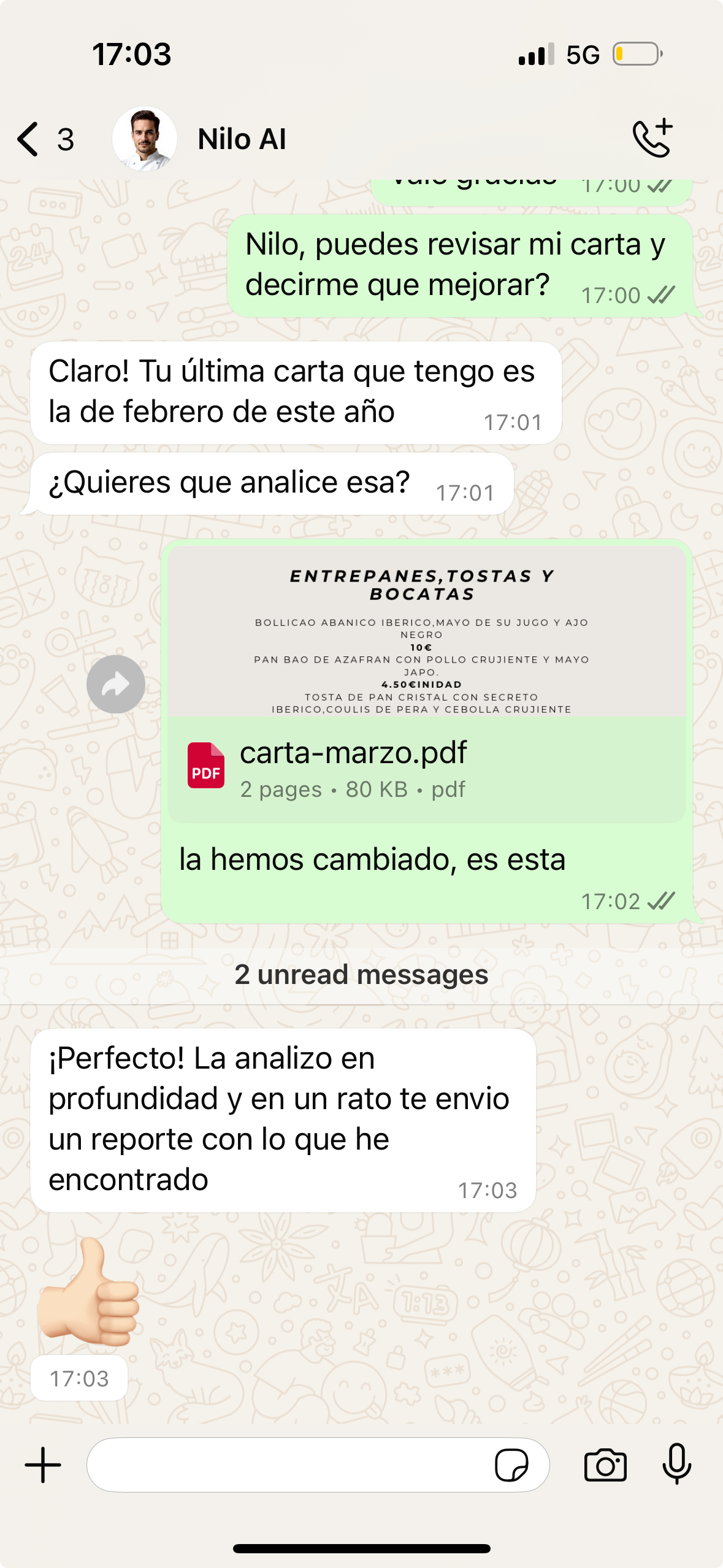Open the sticker picker icon
Screen dimensions: 723x1568
point(513,1466)
